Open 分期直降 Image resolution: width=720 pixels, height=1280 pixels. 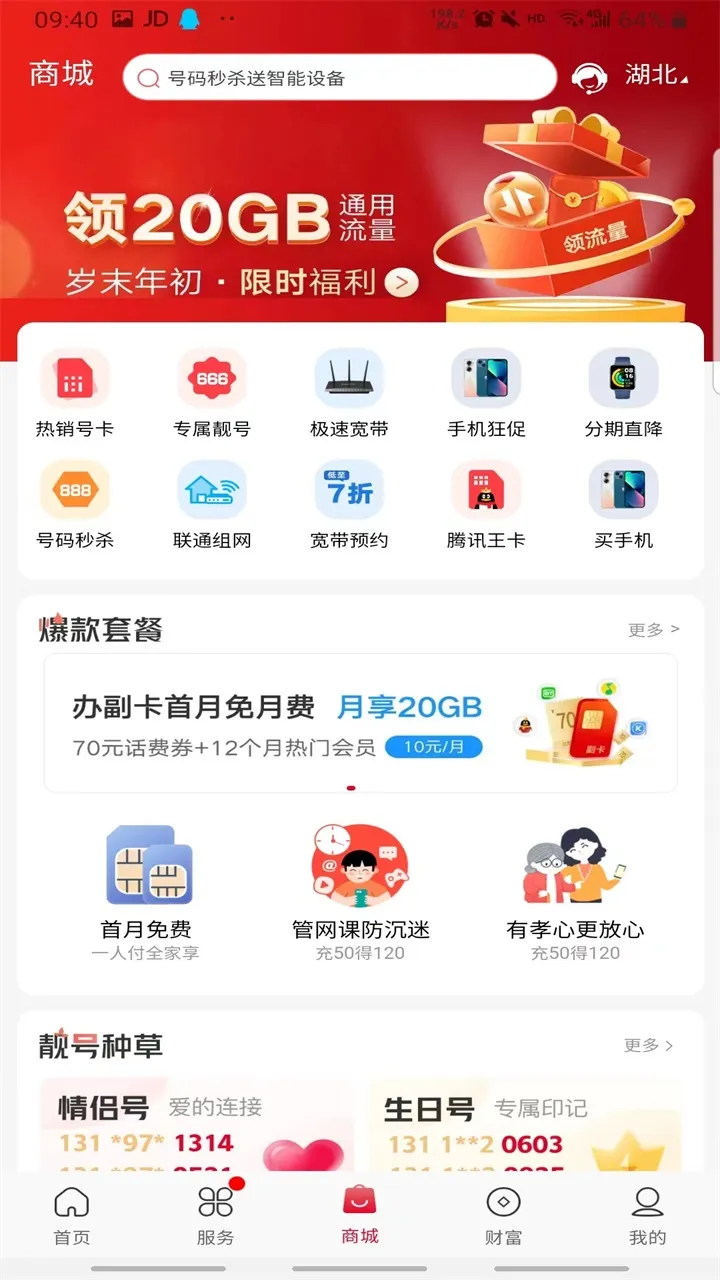click(623, 394)
